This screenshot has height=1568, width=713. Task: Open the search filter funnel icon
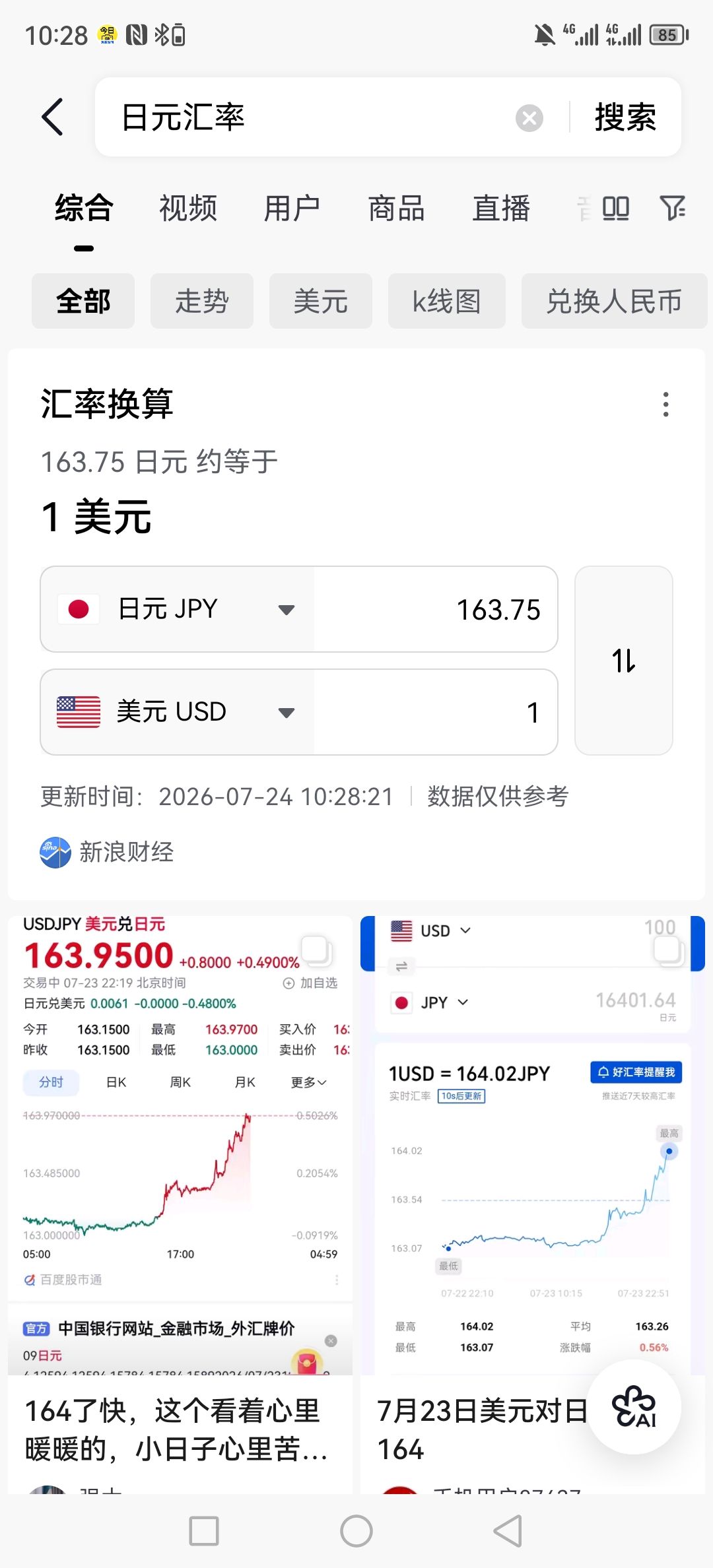pyautogui.click(x=673, y=209)
